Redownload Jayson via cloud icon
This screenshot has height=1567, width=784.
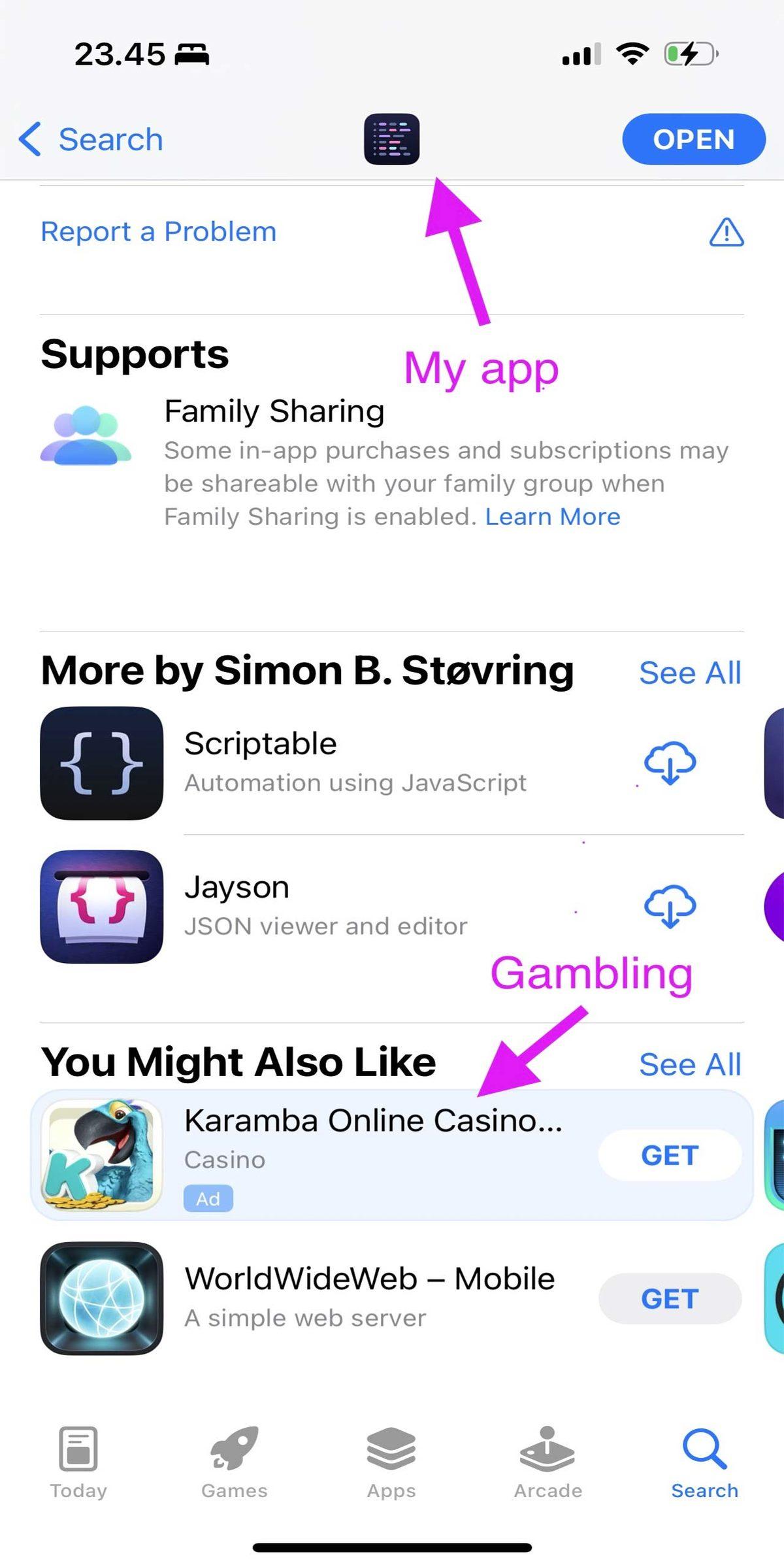click(x=670, y=907)
